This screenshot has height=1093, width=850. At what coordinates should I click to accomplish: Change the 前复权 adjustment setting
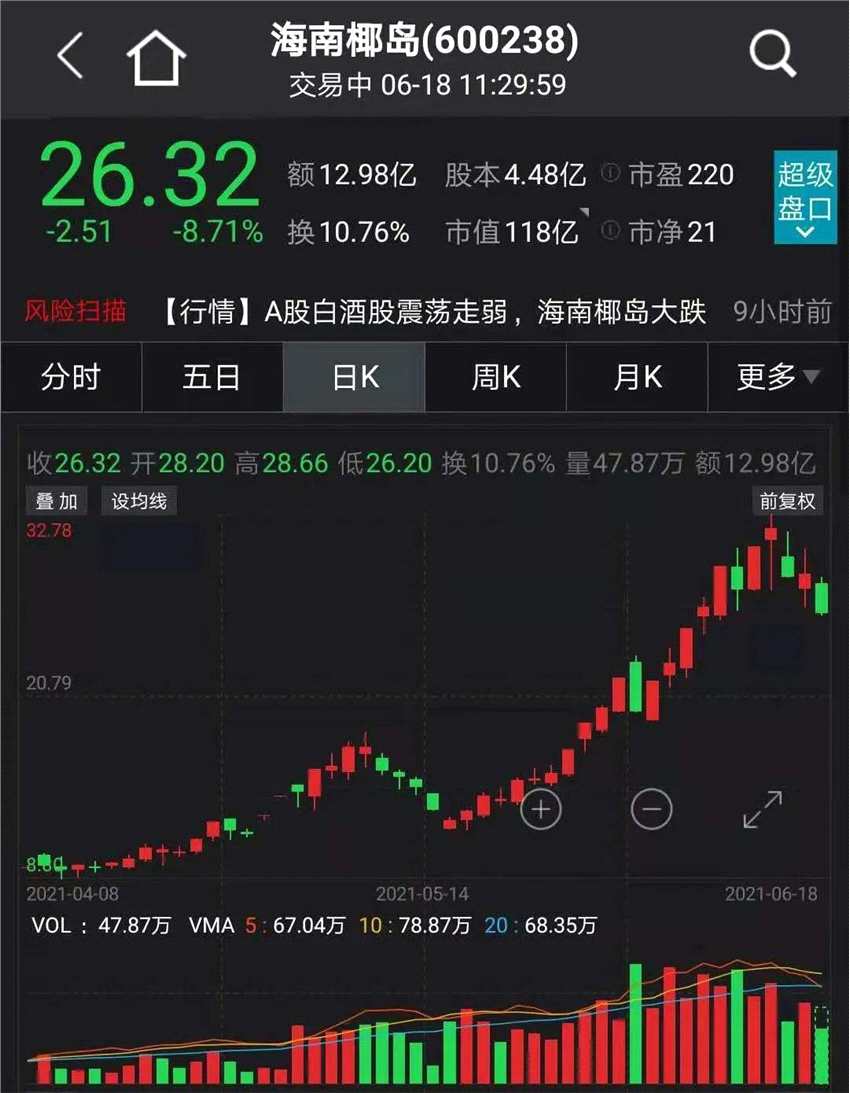[x=788, y=501]
